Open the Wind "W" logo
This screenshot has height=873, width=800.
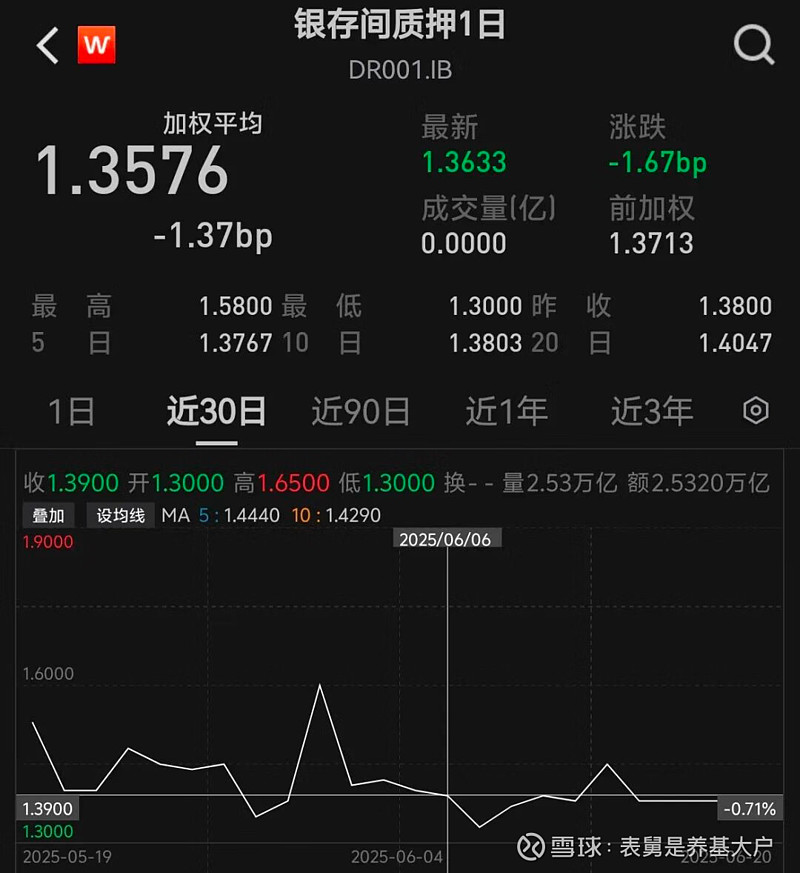coord(96,44)
